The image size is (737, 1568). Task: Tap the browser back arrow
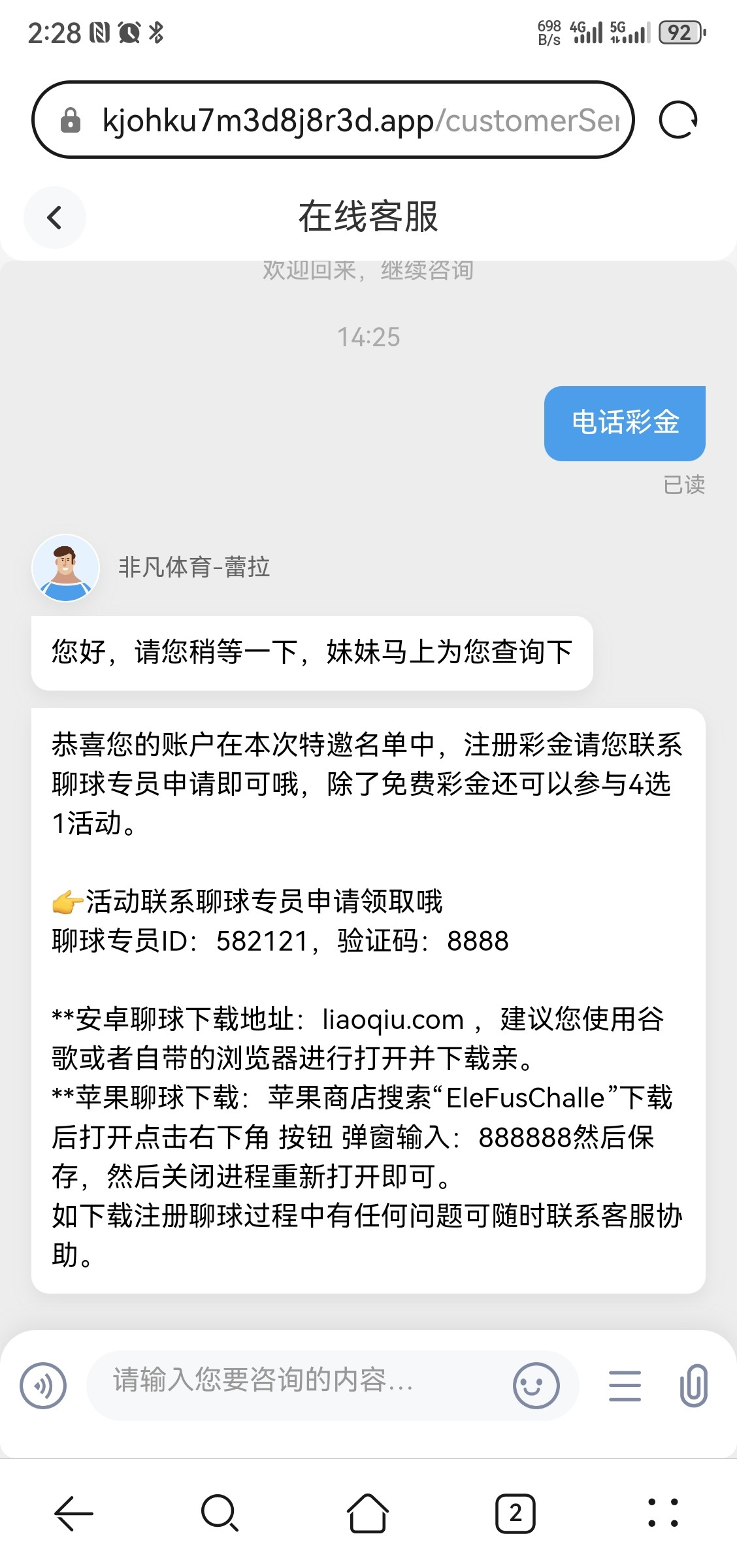click(x=73, y=1513)
